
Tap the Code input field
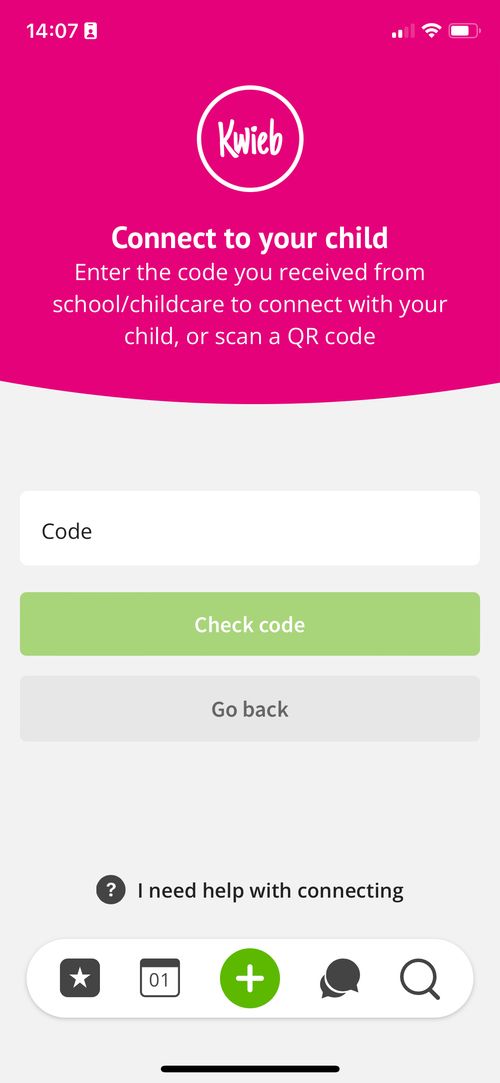pos(250,528)
